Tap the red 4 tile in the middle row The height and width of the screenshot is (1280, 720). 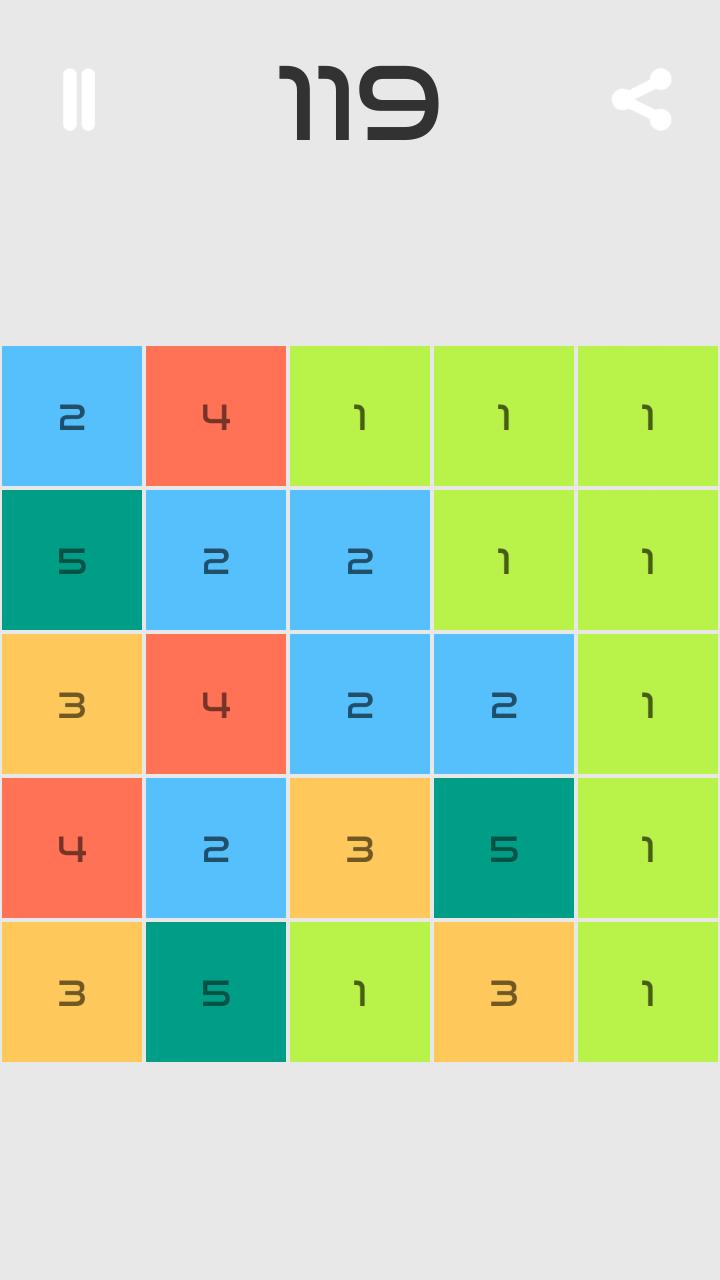[x=216, y=704]
